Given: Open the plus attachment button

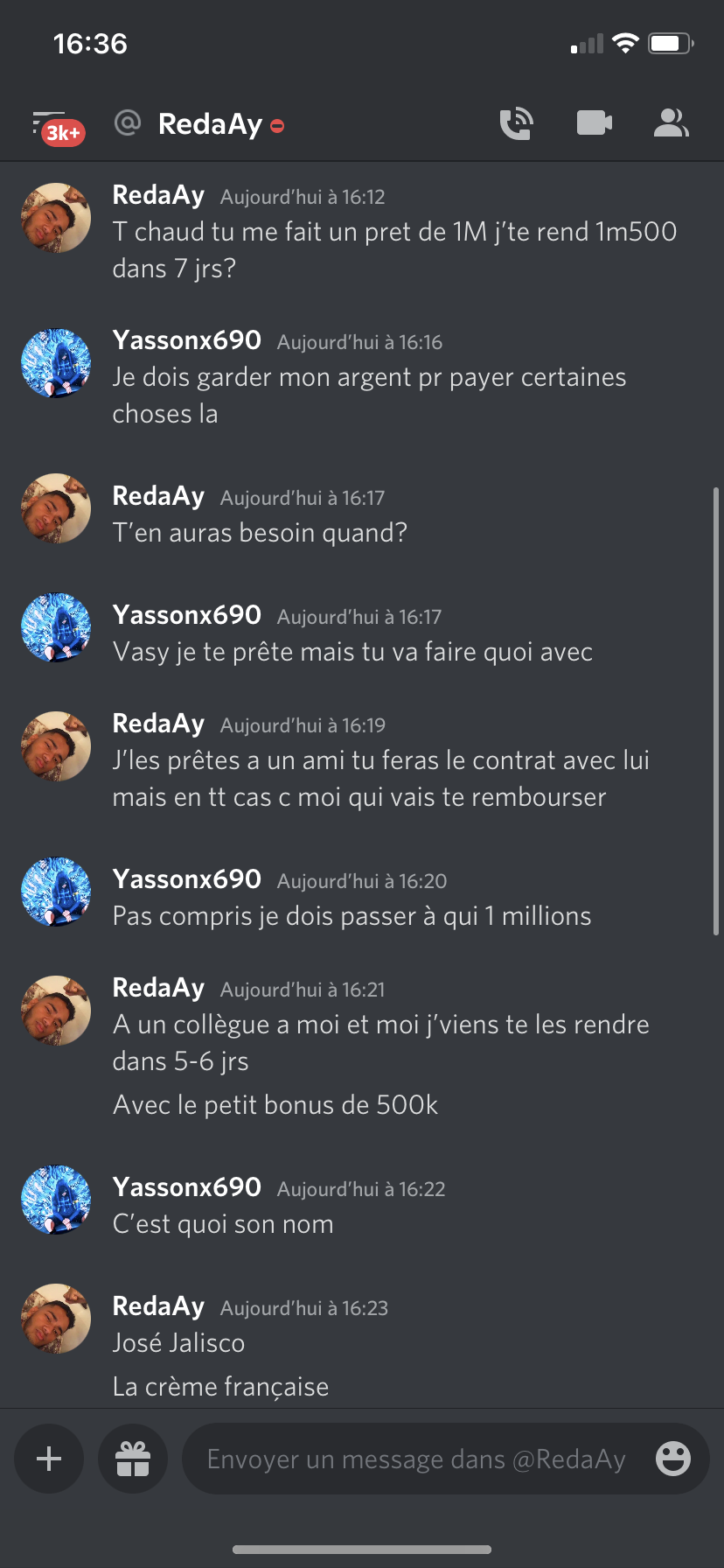Looking at the screenshot, I should click(x=49, y=1459).
